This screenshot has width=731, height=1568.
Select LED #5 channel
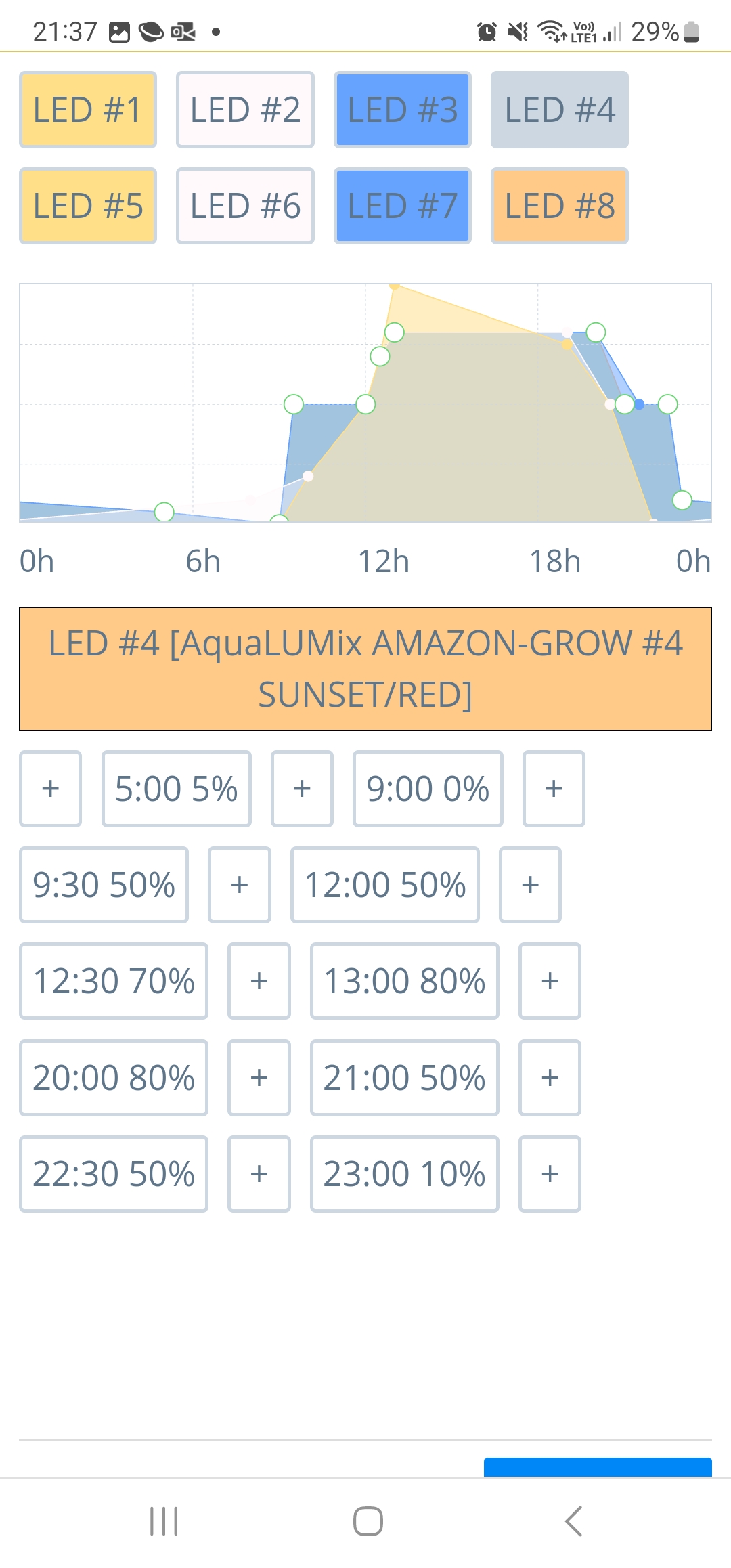tap(88, 206)
